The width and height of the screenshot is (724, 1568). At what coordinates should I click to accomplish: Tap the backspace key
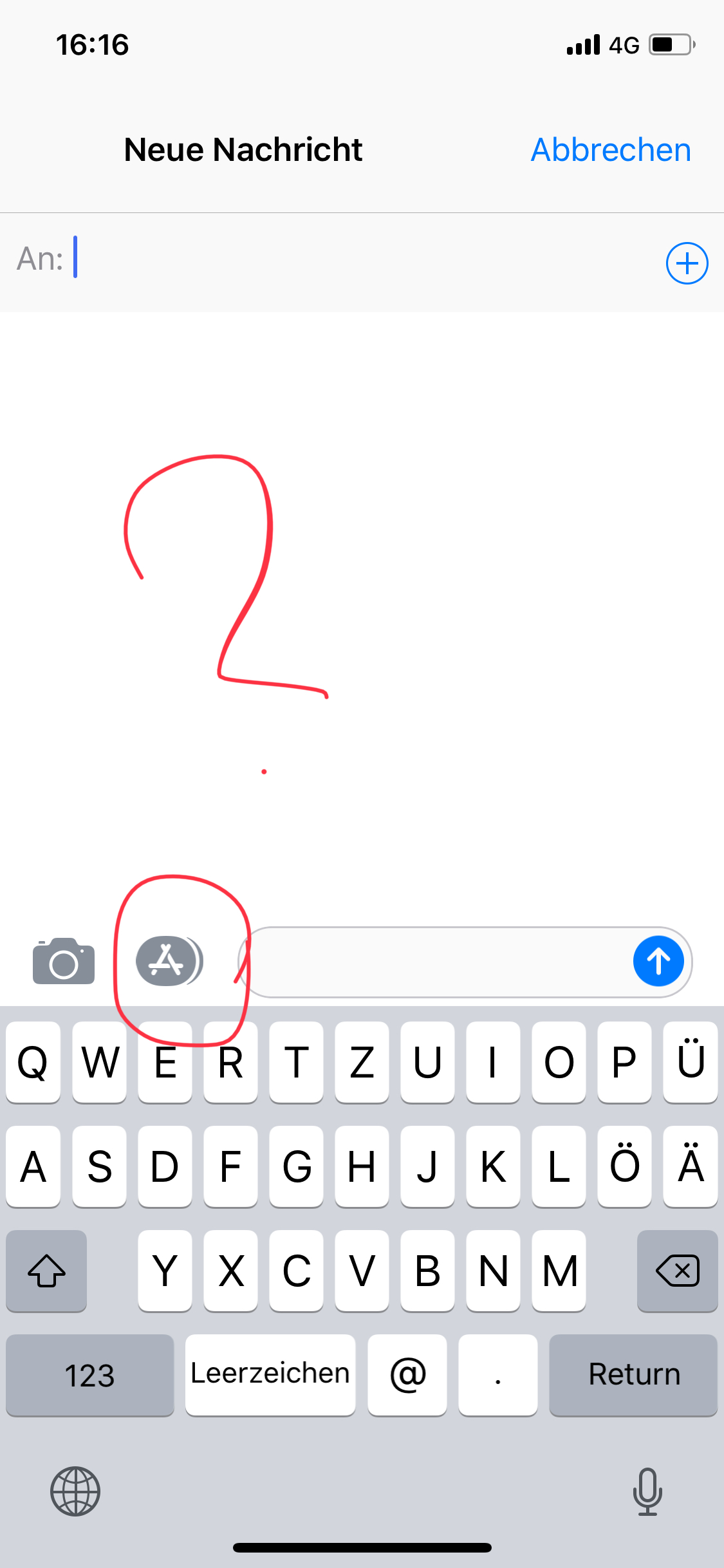click(677, 1271)
